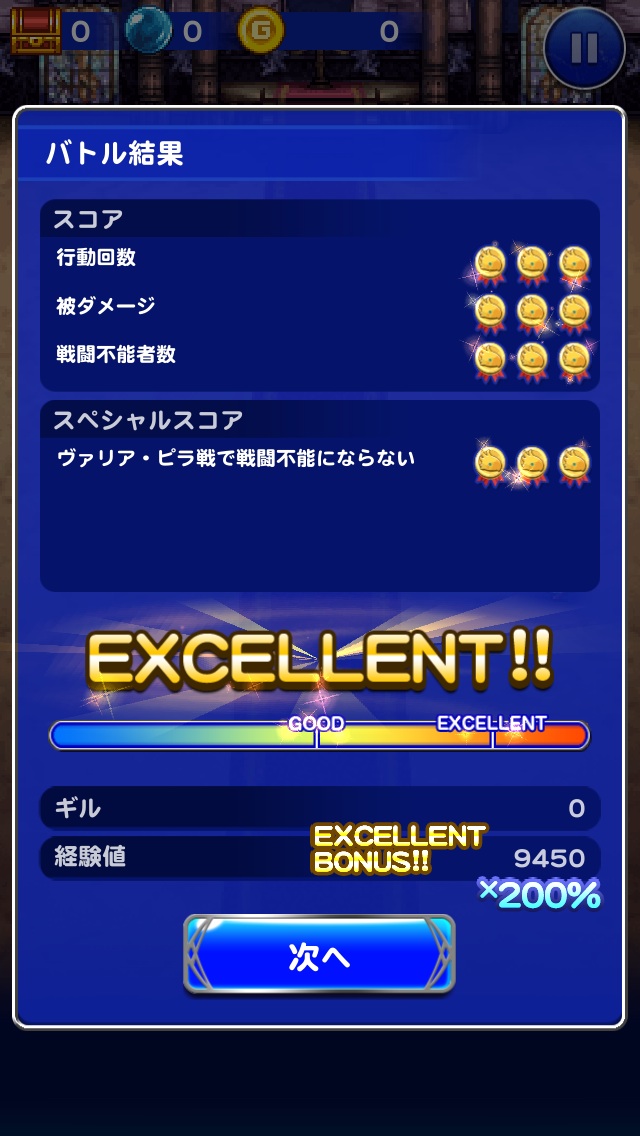
Task: Tap the 次へ button to continue
Action: pyautogui.click(x=319, y=955)
